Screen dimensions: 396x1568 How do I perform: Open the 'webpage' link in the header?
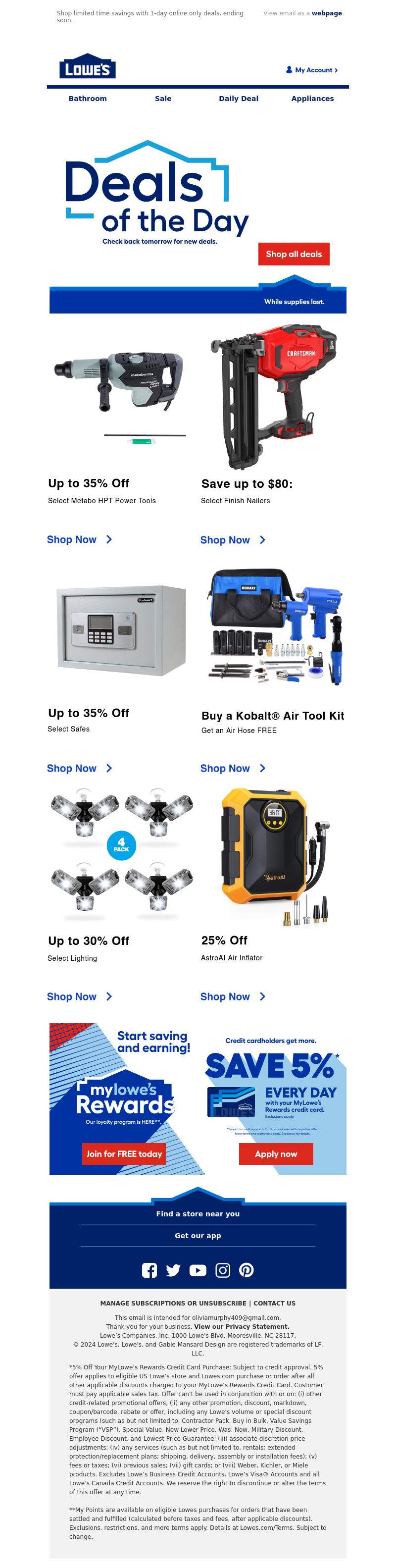point(327,13)
